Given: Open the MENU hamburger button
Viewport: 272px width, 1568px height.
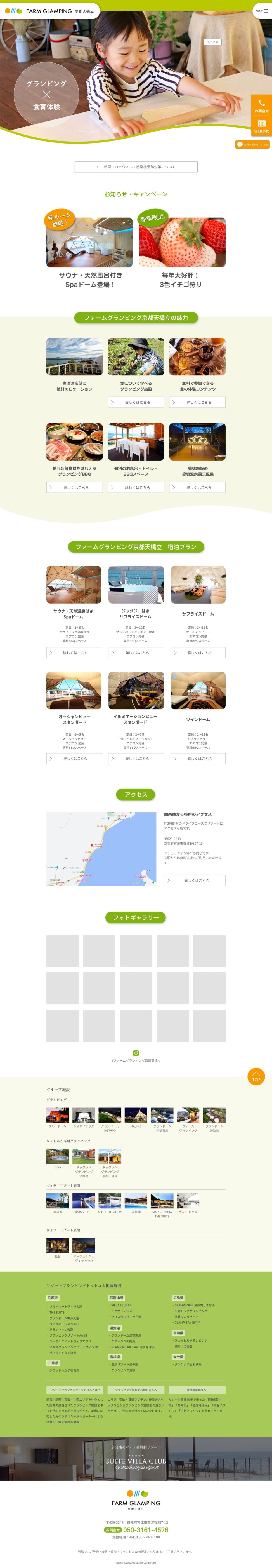Looking at the screenshot, I should [262, 10].
